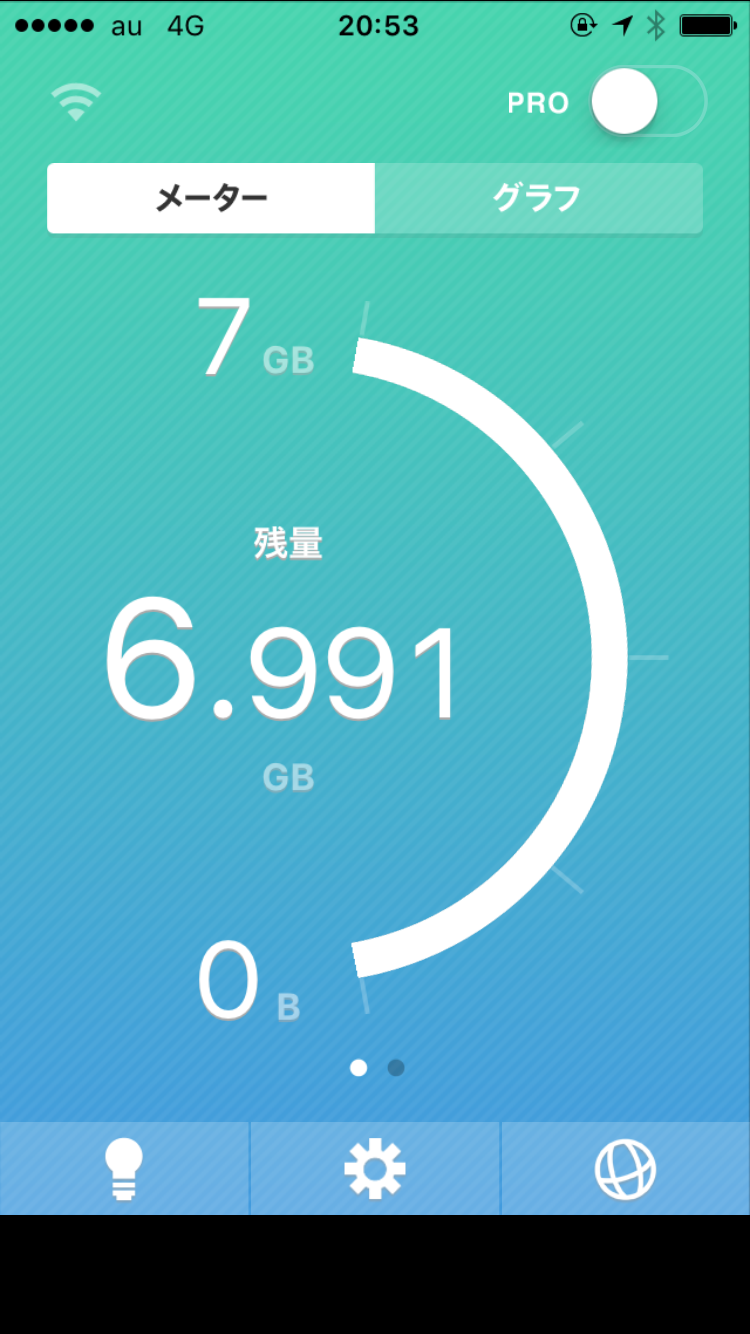The width and height of the screenshot is (750, 1334).
Task: Open the gear settings tab
Action: [x=375, y=1168]
